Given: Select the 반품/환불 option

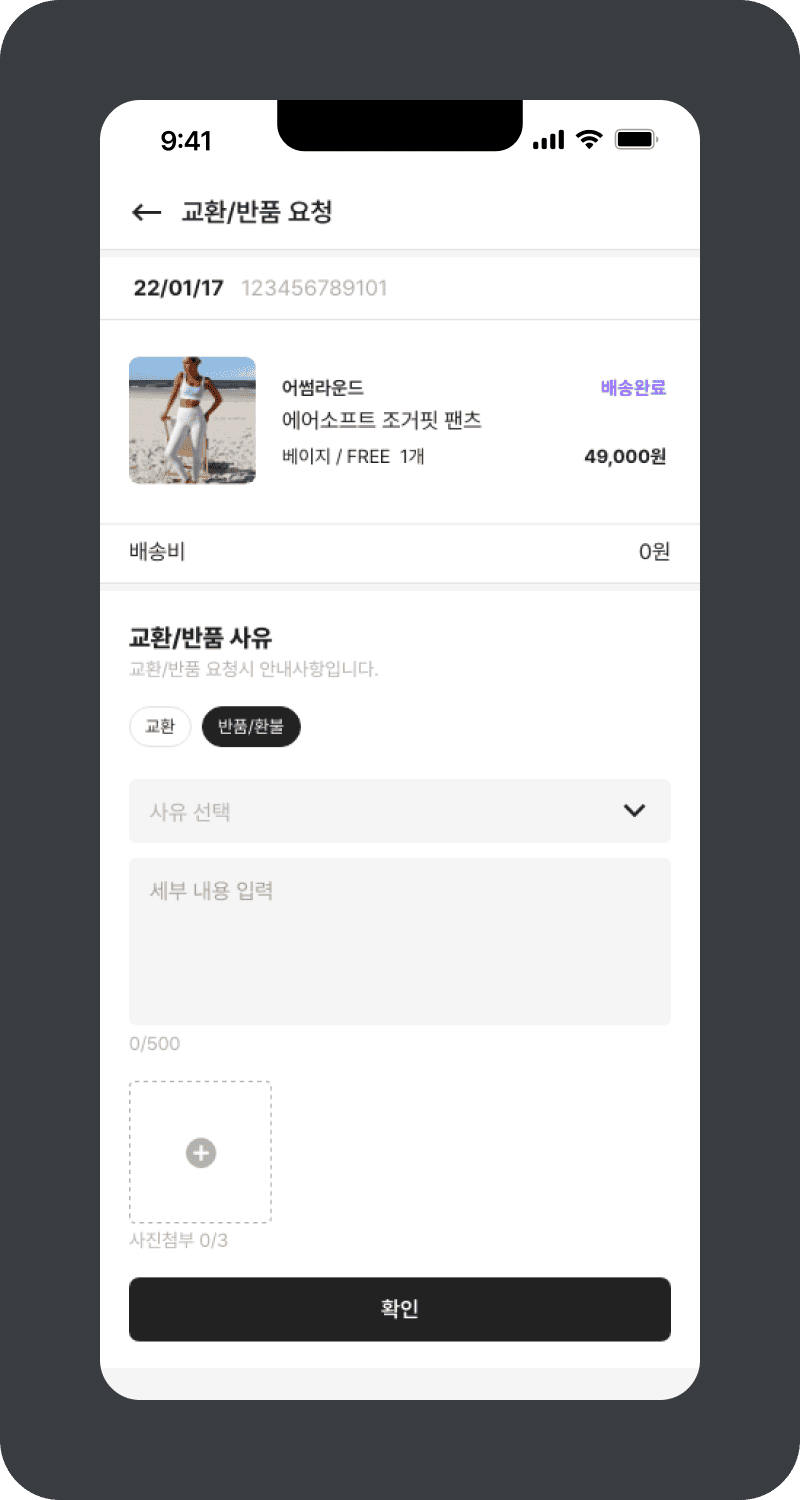Looking at the screenshot, I should 251,727.
